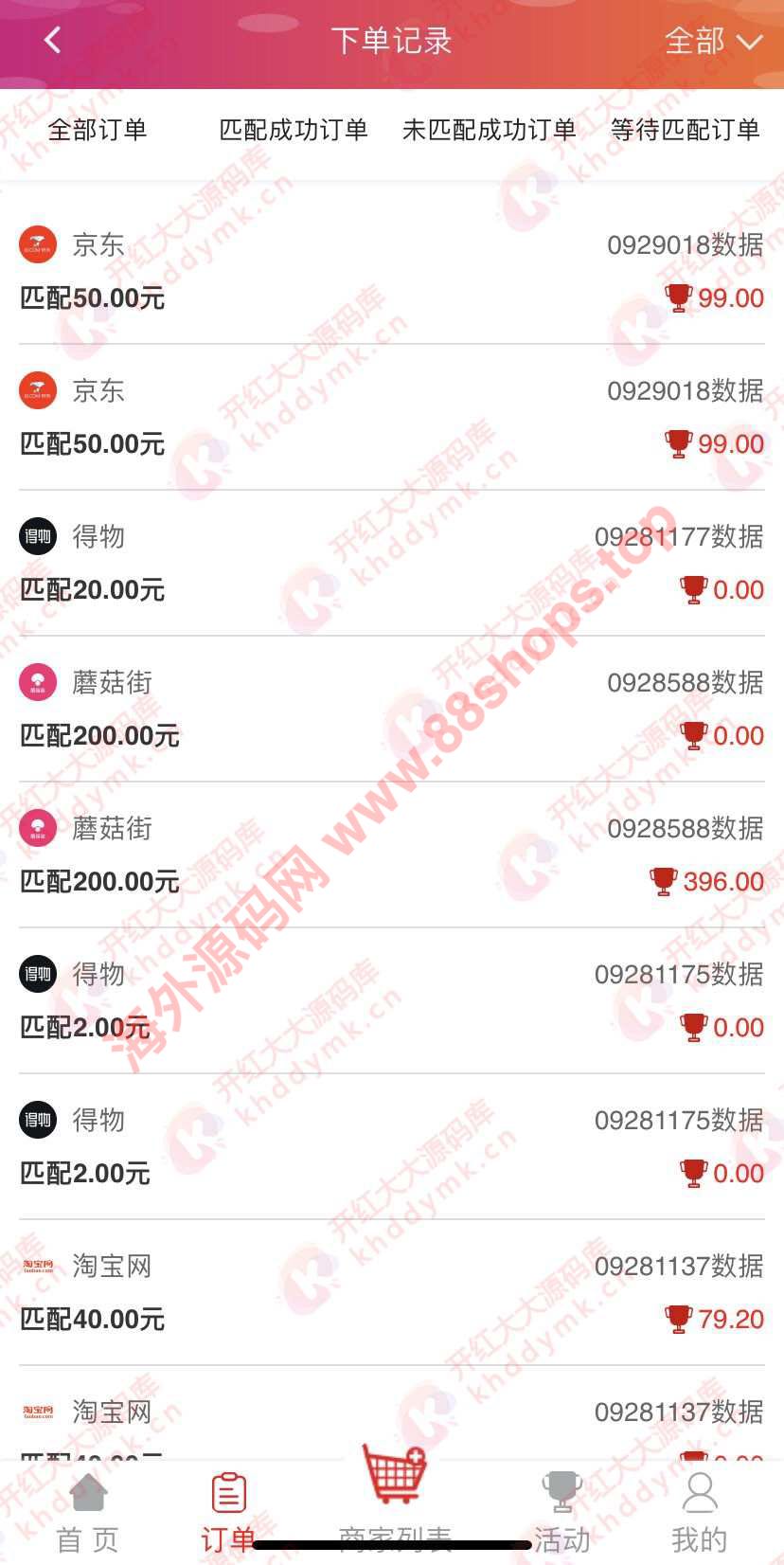View the 等待匹配订单 tab
The height and width of the screenshot is (1565, 784).
pyautogui.click(x=685, y=130)
